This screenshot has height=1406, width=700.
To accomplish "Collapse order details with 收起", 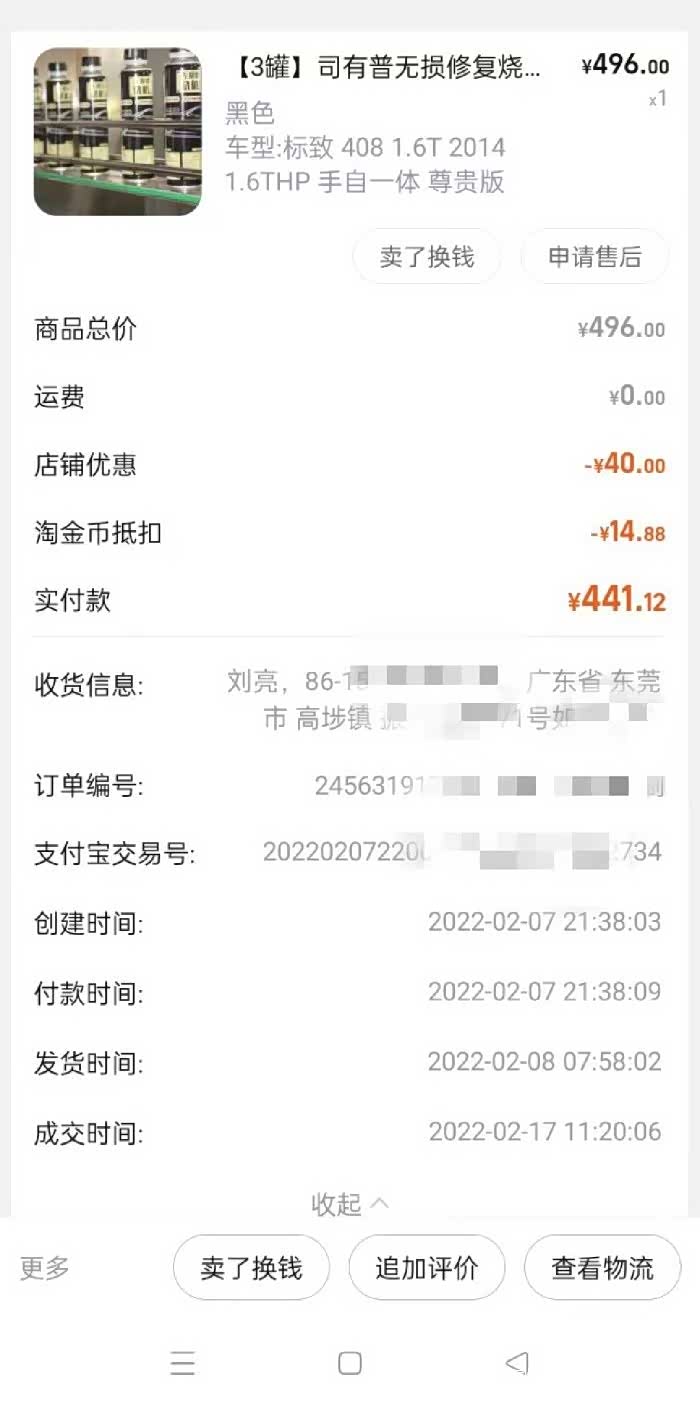I will point(349,1204).
